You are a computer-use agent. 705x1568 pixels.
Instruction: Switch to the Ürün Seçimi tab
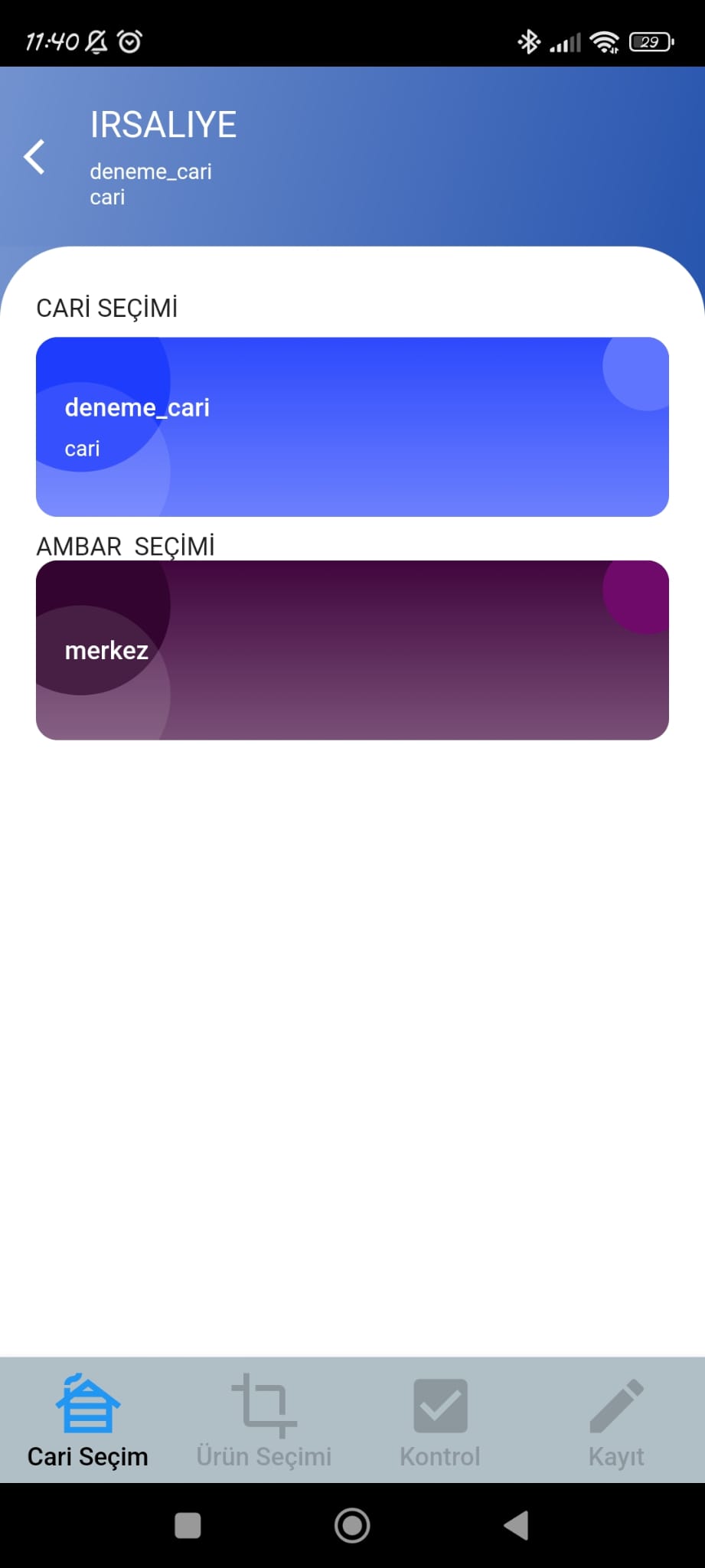click(x=264, y=1420)
